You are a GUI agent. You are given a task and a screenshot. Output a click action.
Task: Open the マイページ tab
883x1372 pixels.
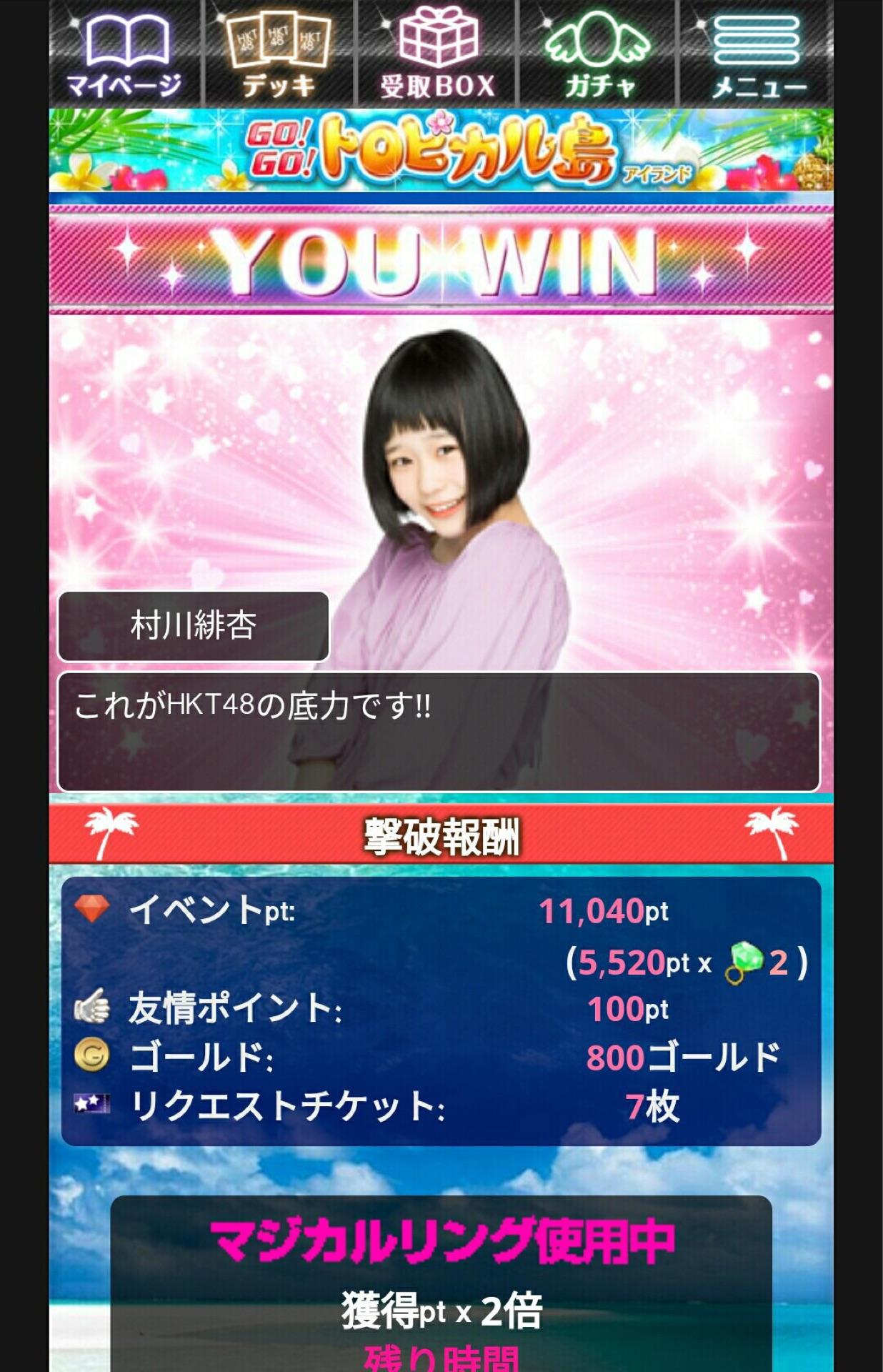pos(126,54)
